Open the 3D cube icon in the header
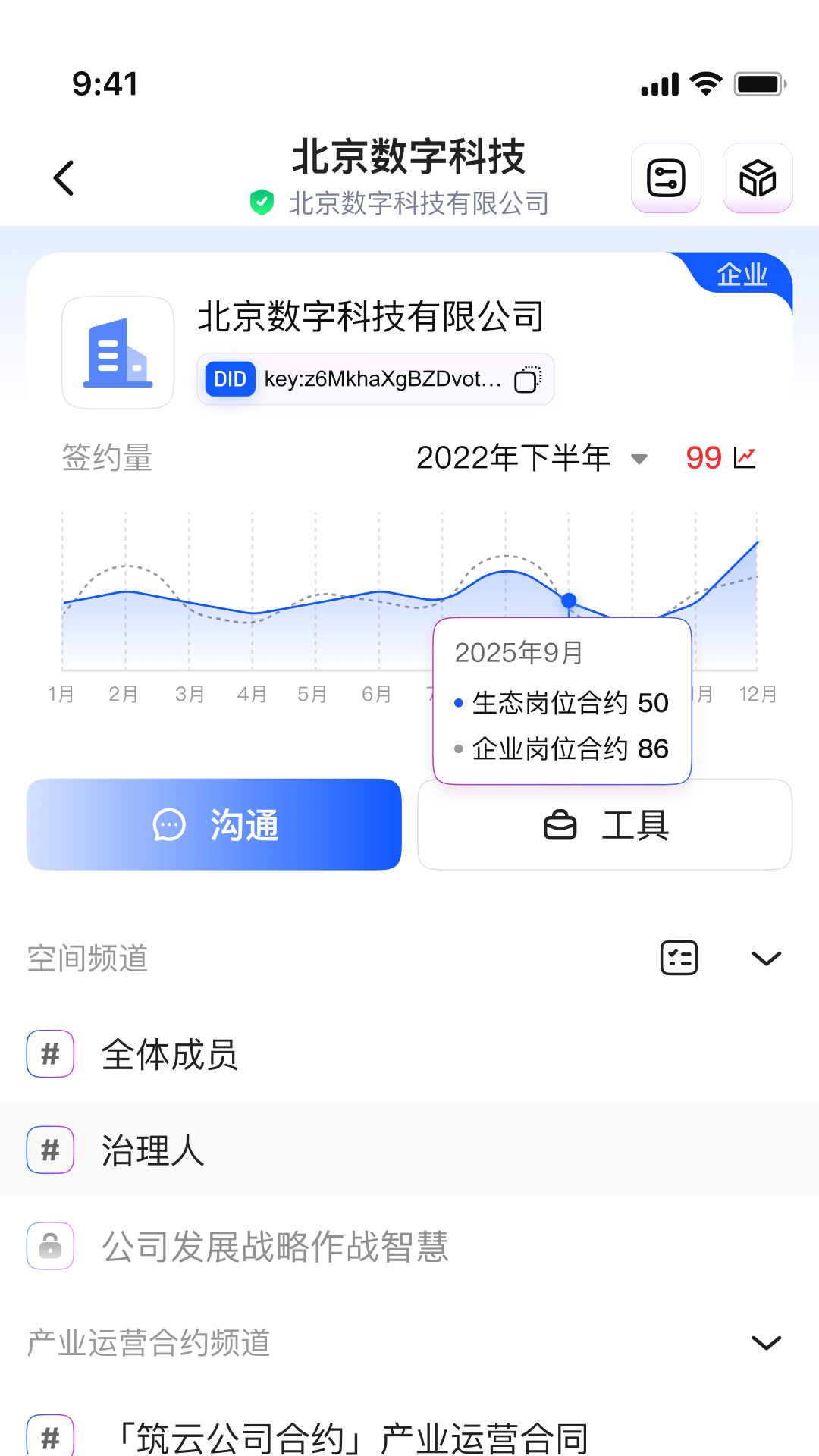The height and width of the screenshot is (1456, 819). pyautogui.click(x=758, y=177)
